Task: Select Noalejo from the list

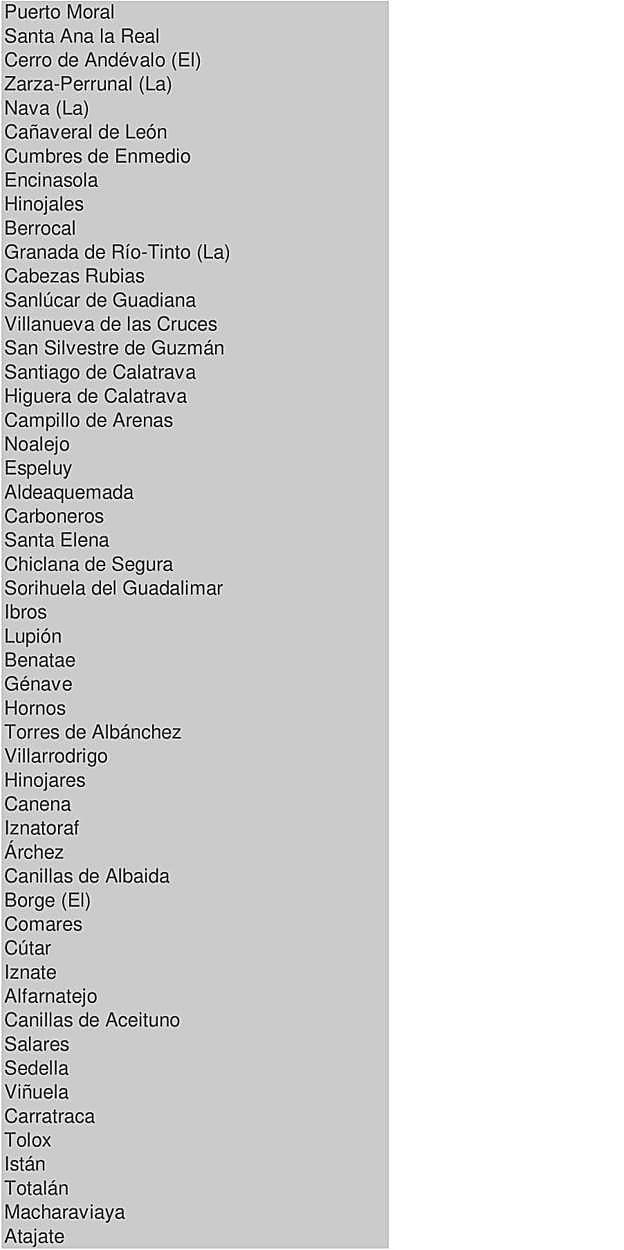Action: pyautogui.click(x=37, y=444)
